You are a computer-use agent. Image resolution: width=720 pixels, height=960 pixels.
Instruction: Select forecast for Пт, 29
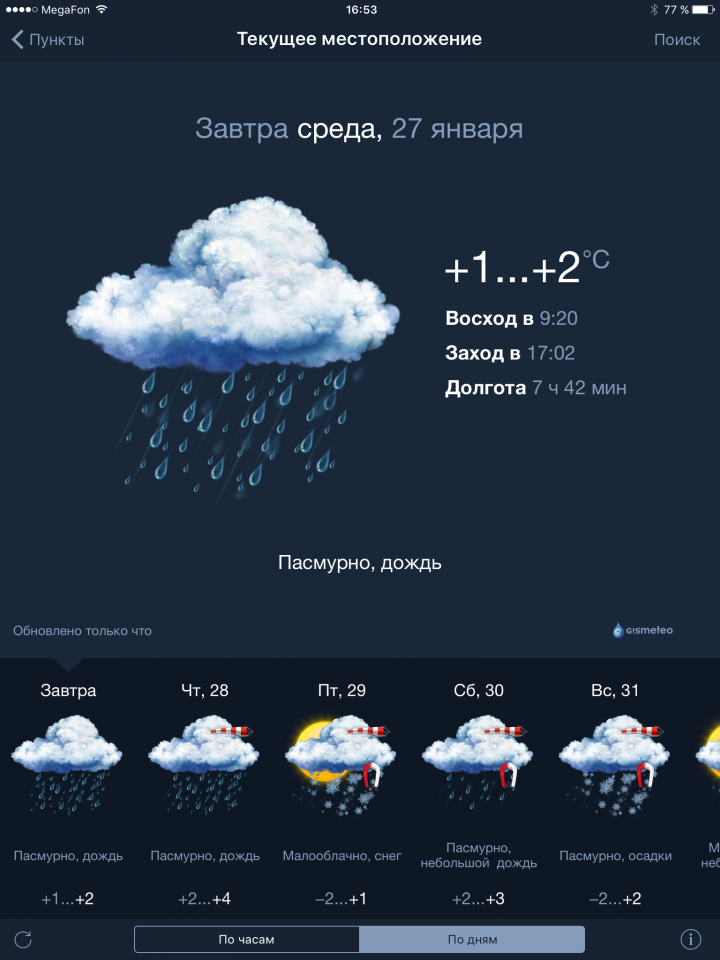pos(342,780)
